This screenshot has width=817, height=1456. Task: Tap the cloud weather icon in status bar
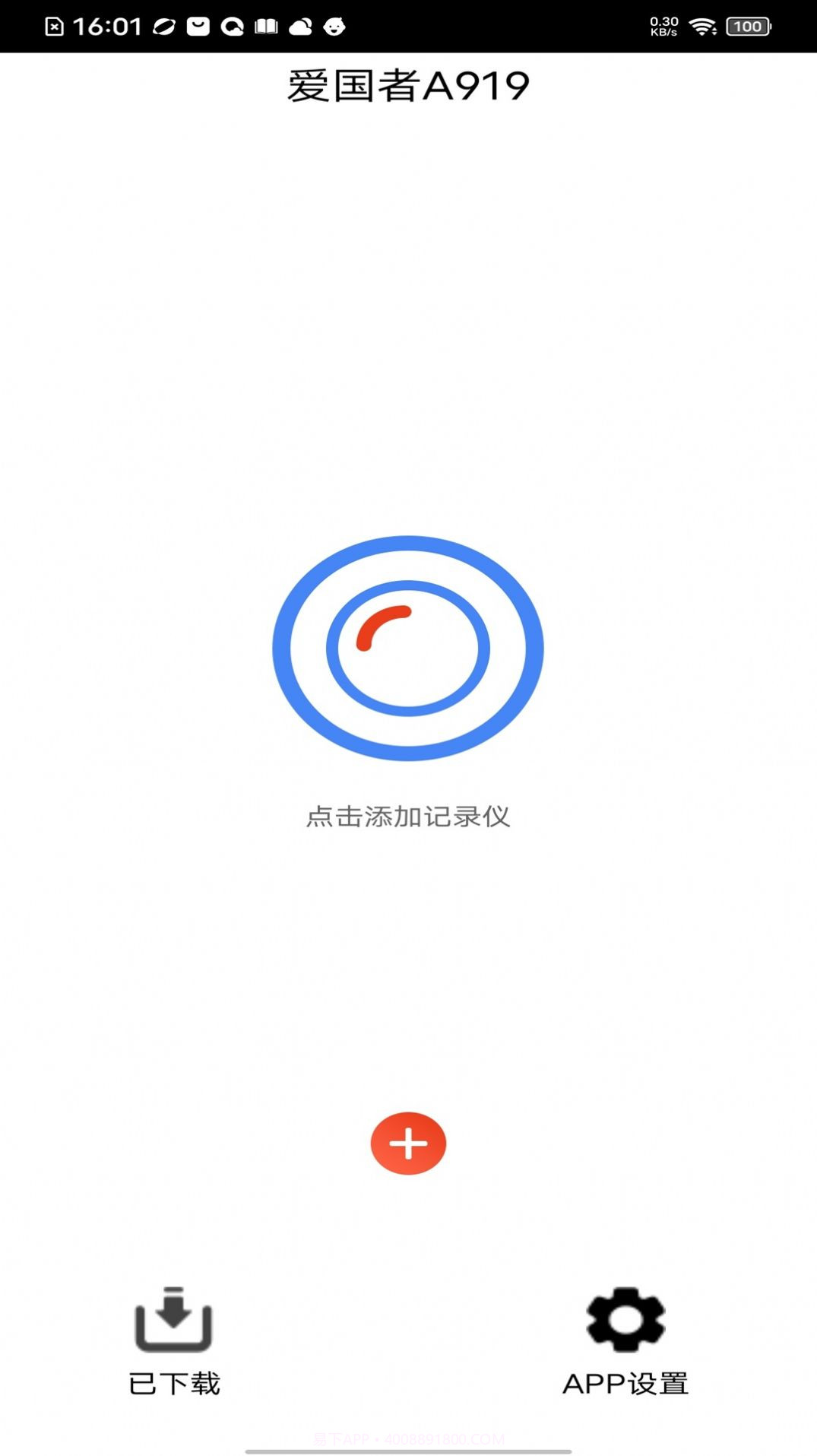[299, 27]
